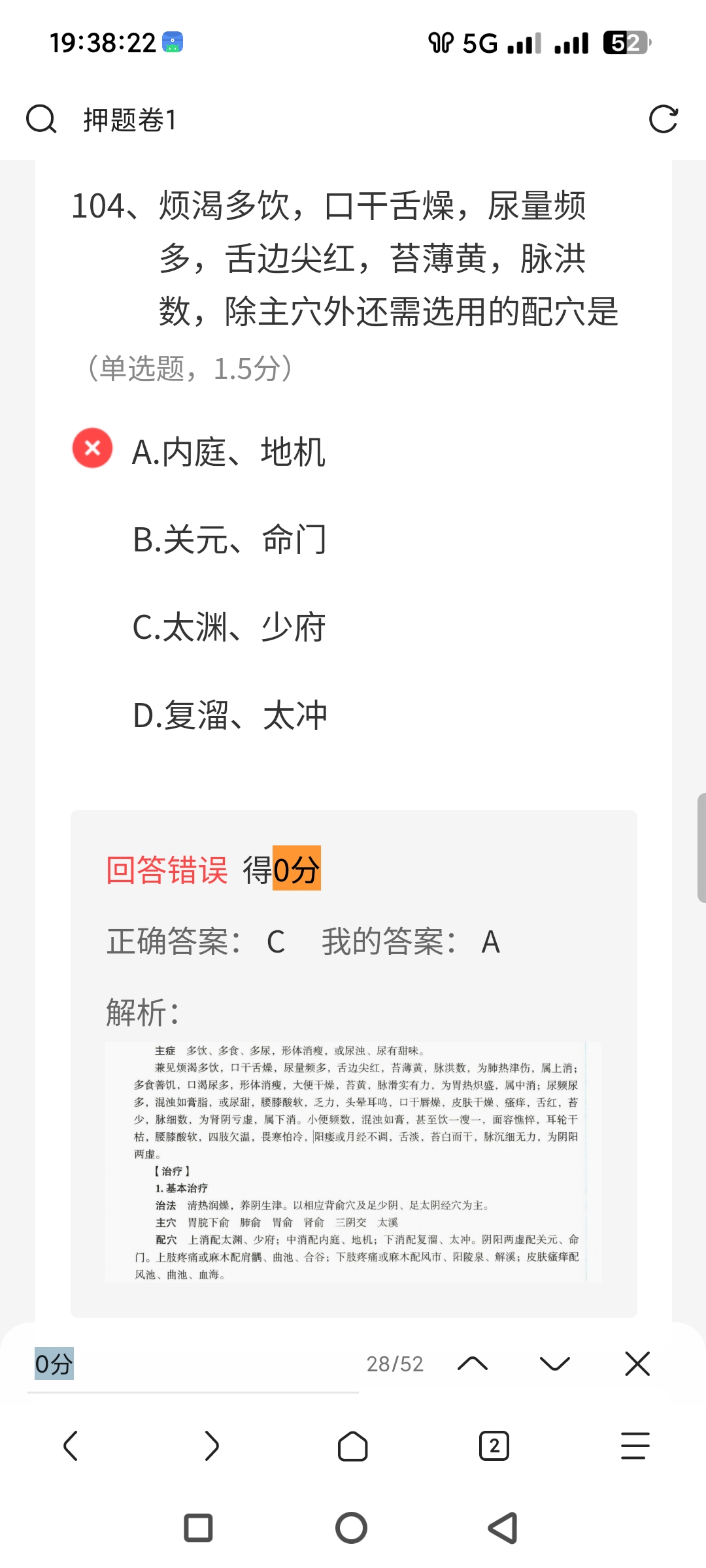Tap the search magnifier icon
The image size is (706, 1568).
click(x=41, y=120)
